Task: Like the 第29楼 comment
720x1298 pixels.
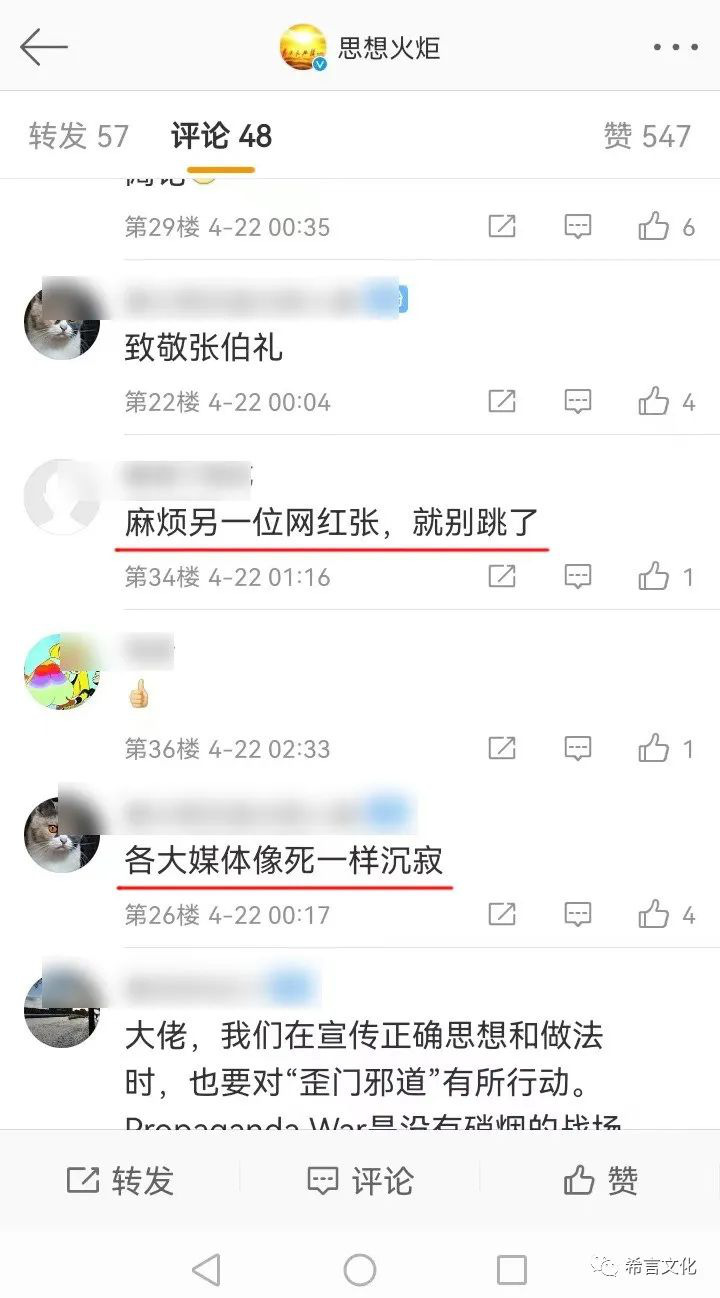Action: point(654,227)
